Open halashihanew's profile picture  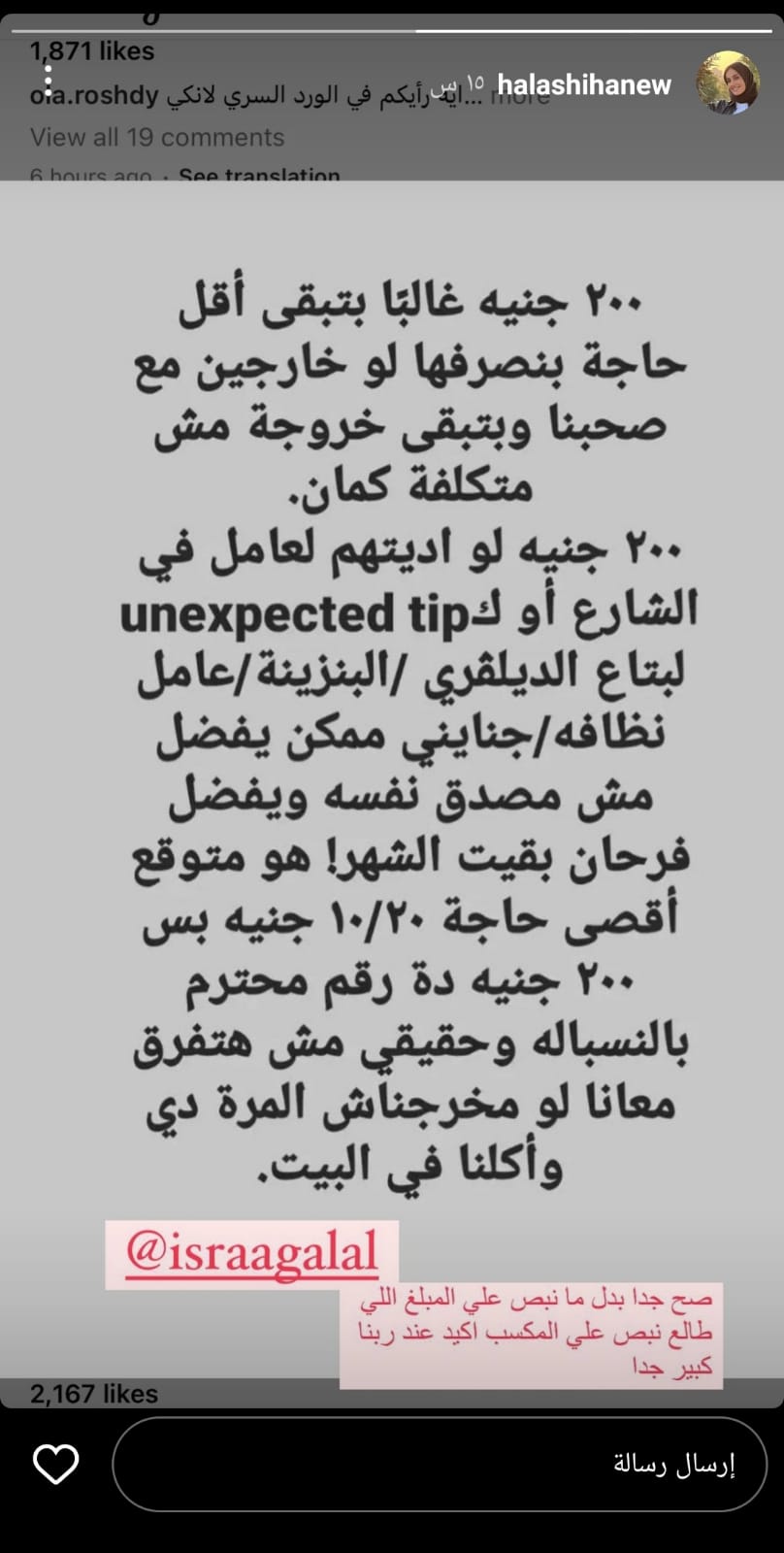tap(728, 83)
